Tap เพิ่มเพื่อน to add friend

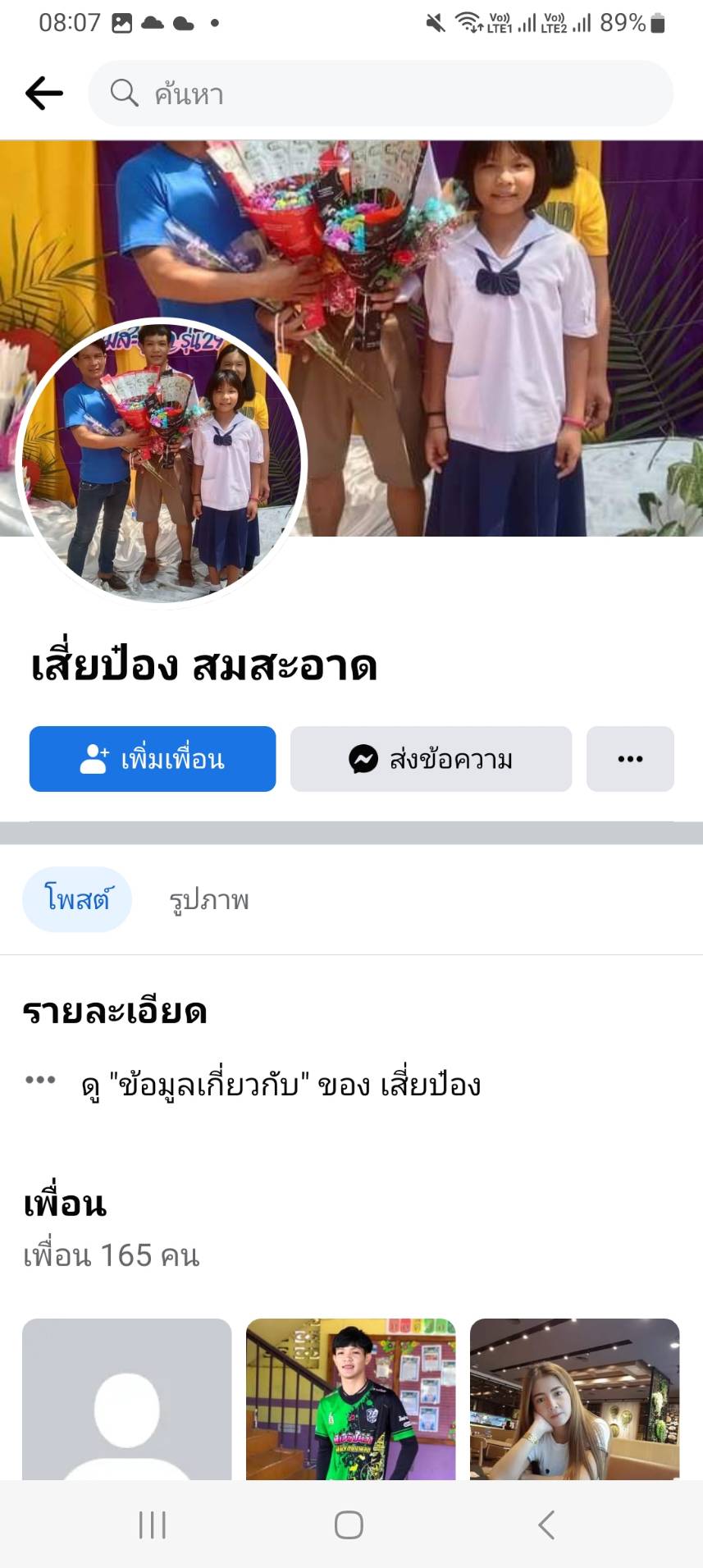point(153,759)
